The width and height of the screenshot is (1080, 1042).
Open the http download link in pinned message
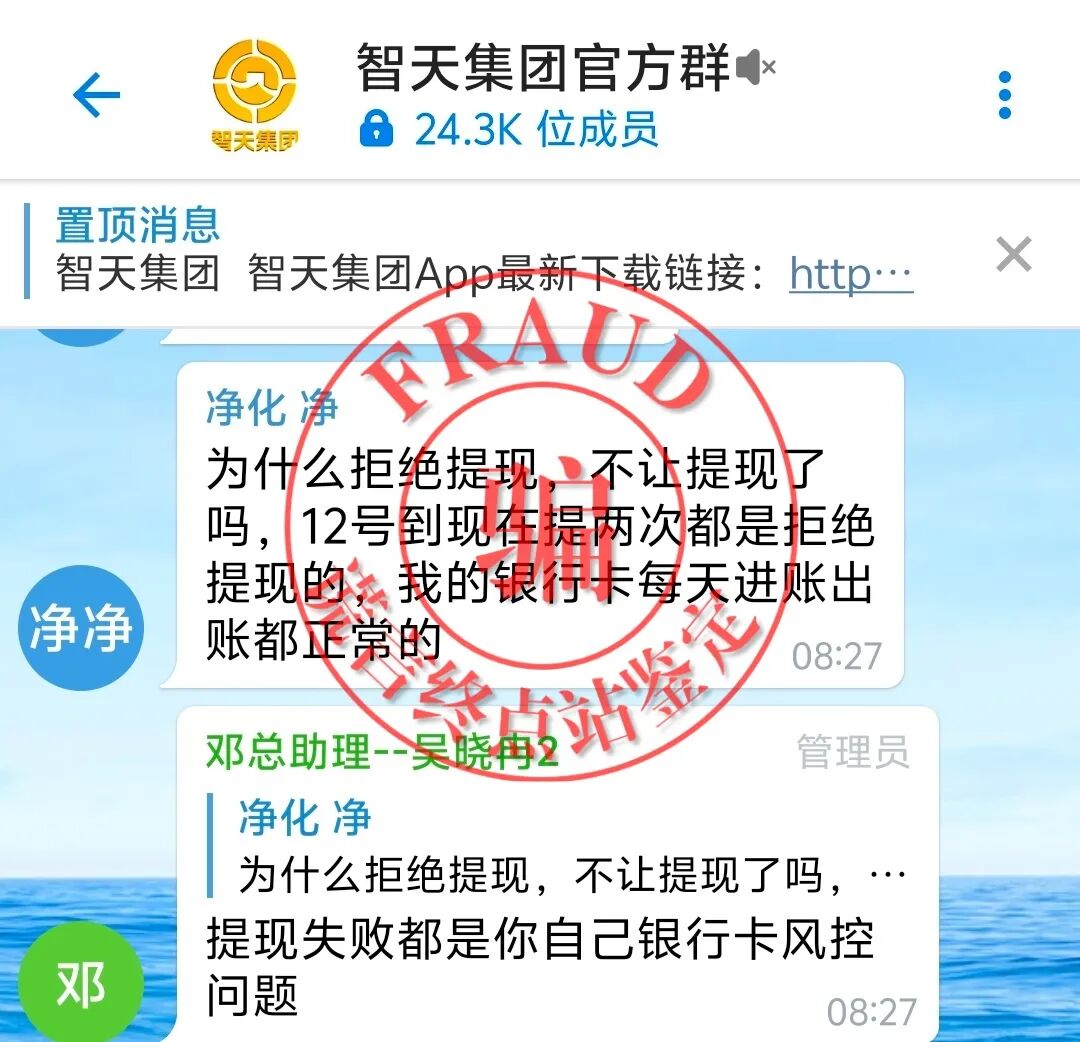click(x=850, y=272)
